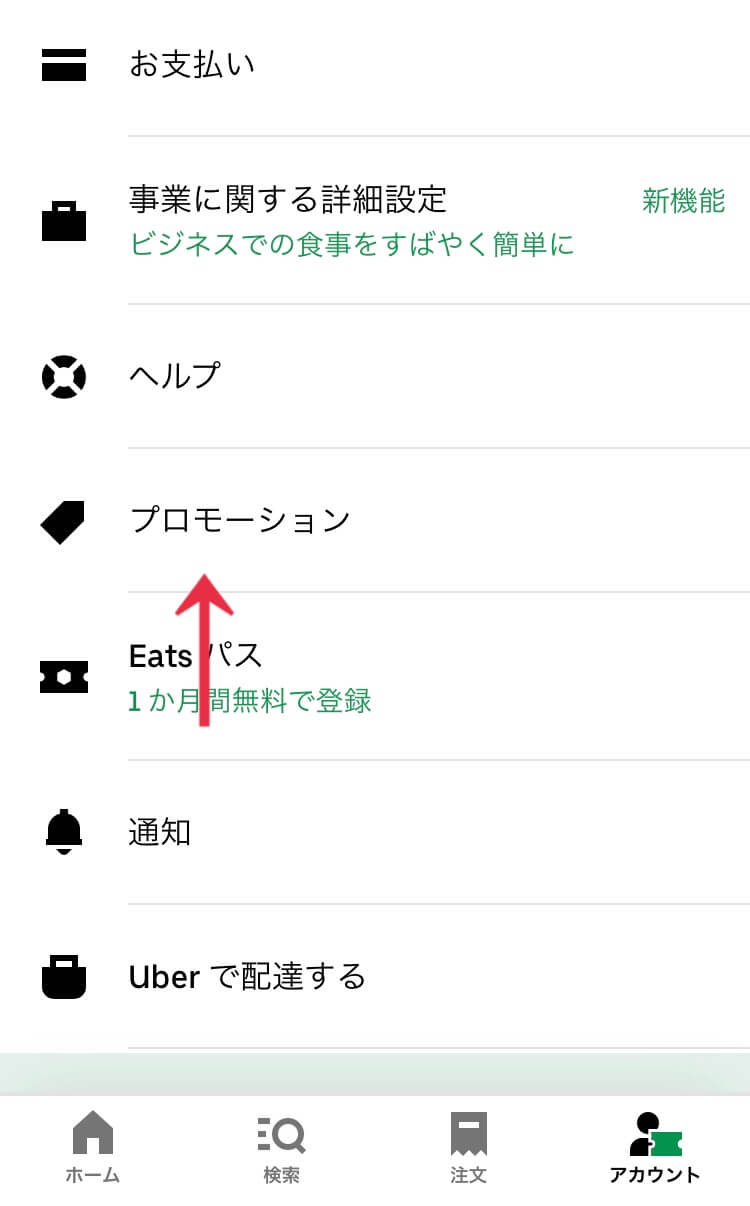Switch to the ホーム tab
The width and height of the screenshot is (750, 1206).
93,1147
